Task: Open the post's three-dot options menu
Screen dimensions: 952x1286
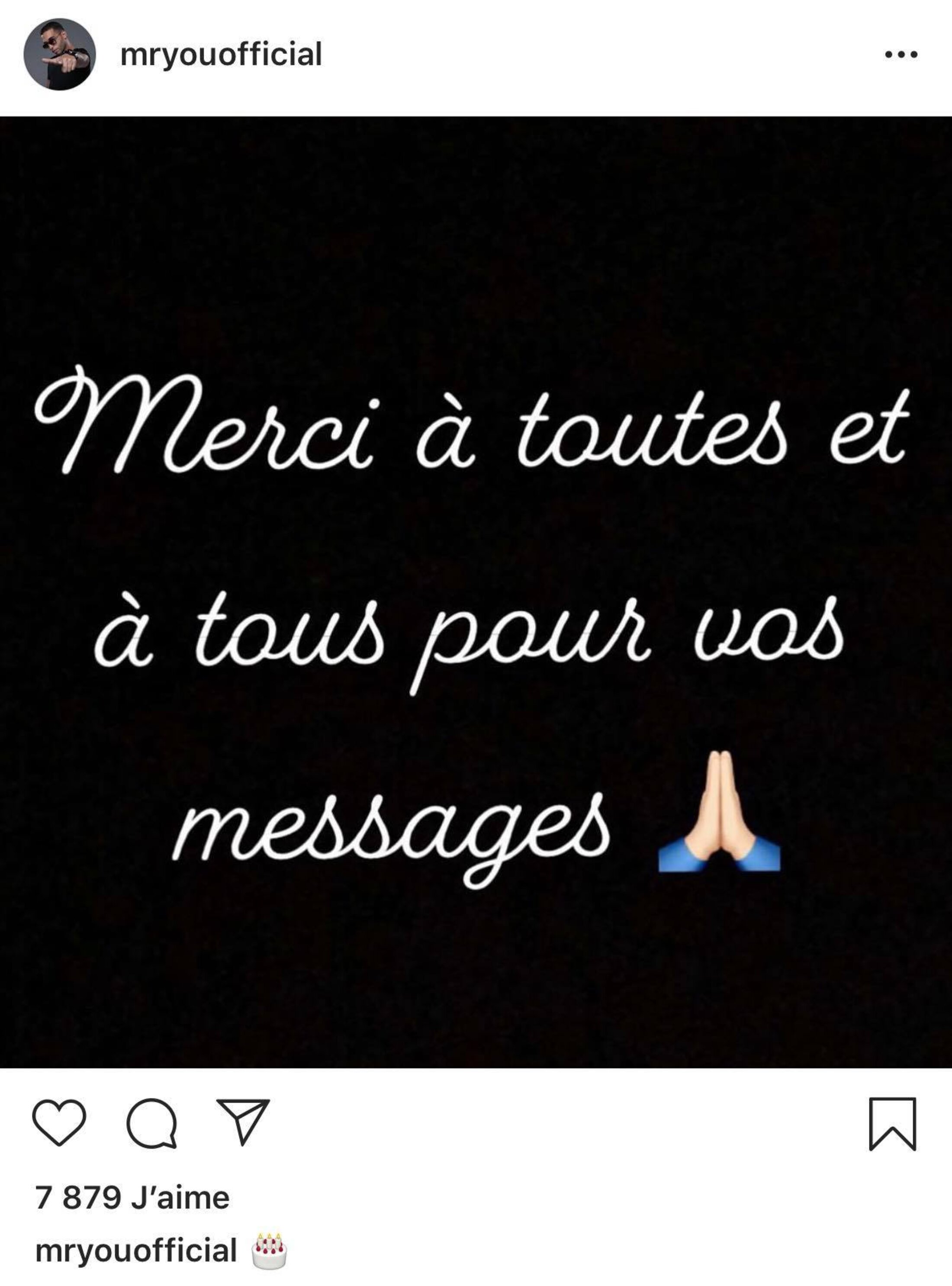Action: [901, 55]
